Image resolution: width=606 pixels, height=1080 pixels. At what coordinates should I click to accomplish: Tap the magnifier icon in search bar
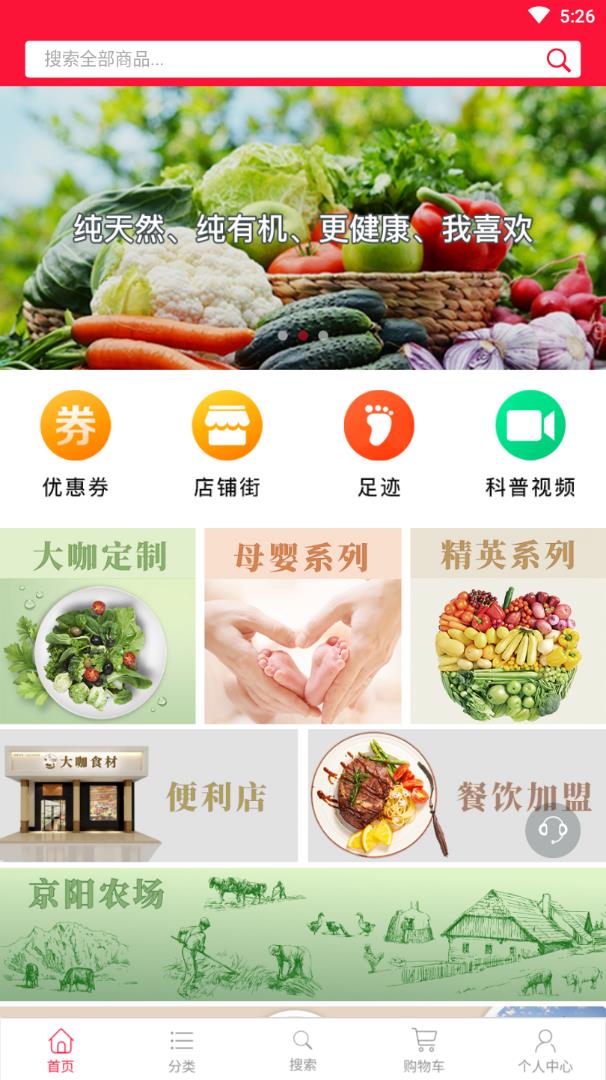pos(558,60)
